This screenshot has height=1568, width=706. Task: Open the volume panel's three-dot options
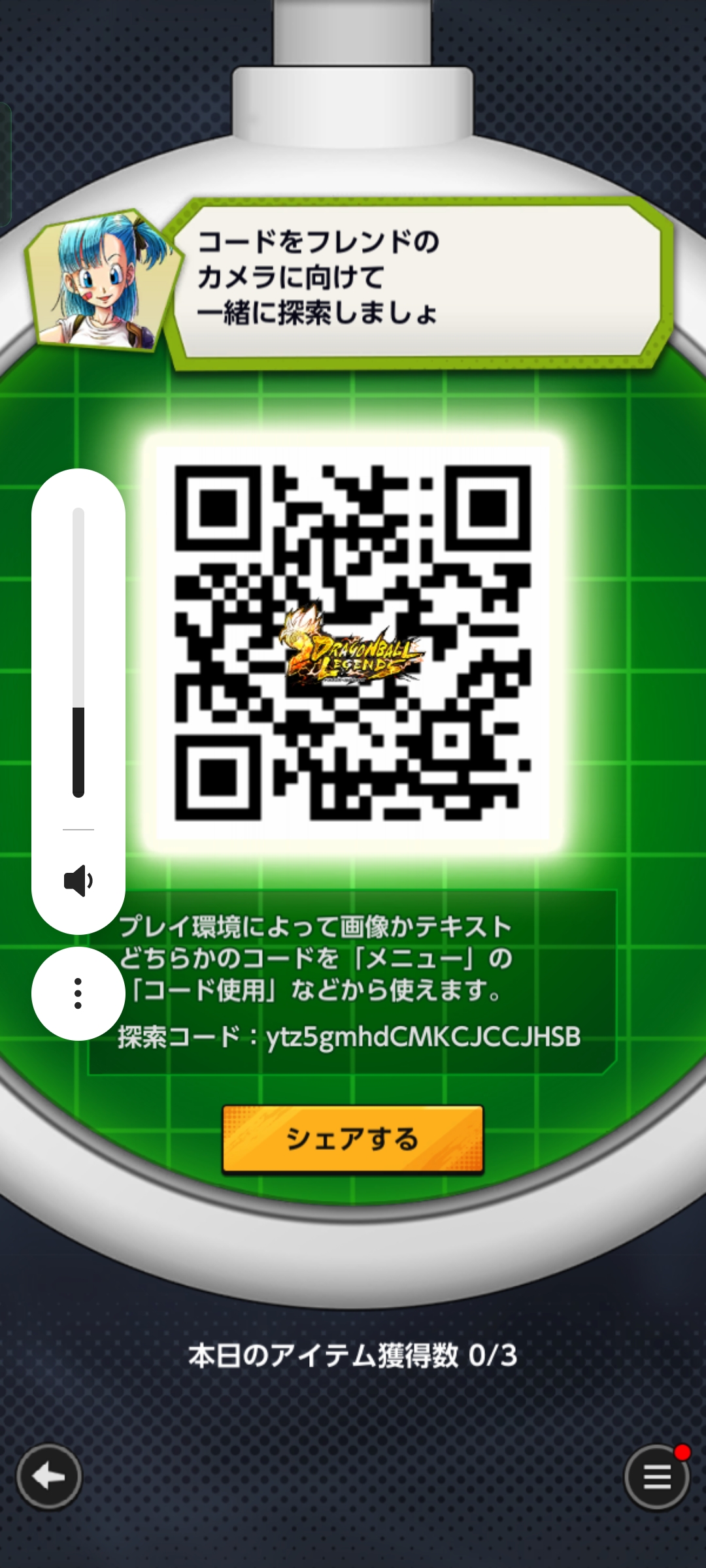78,993
